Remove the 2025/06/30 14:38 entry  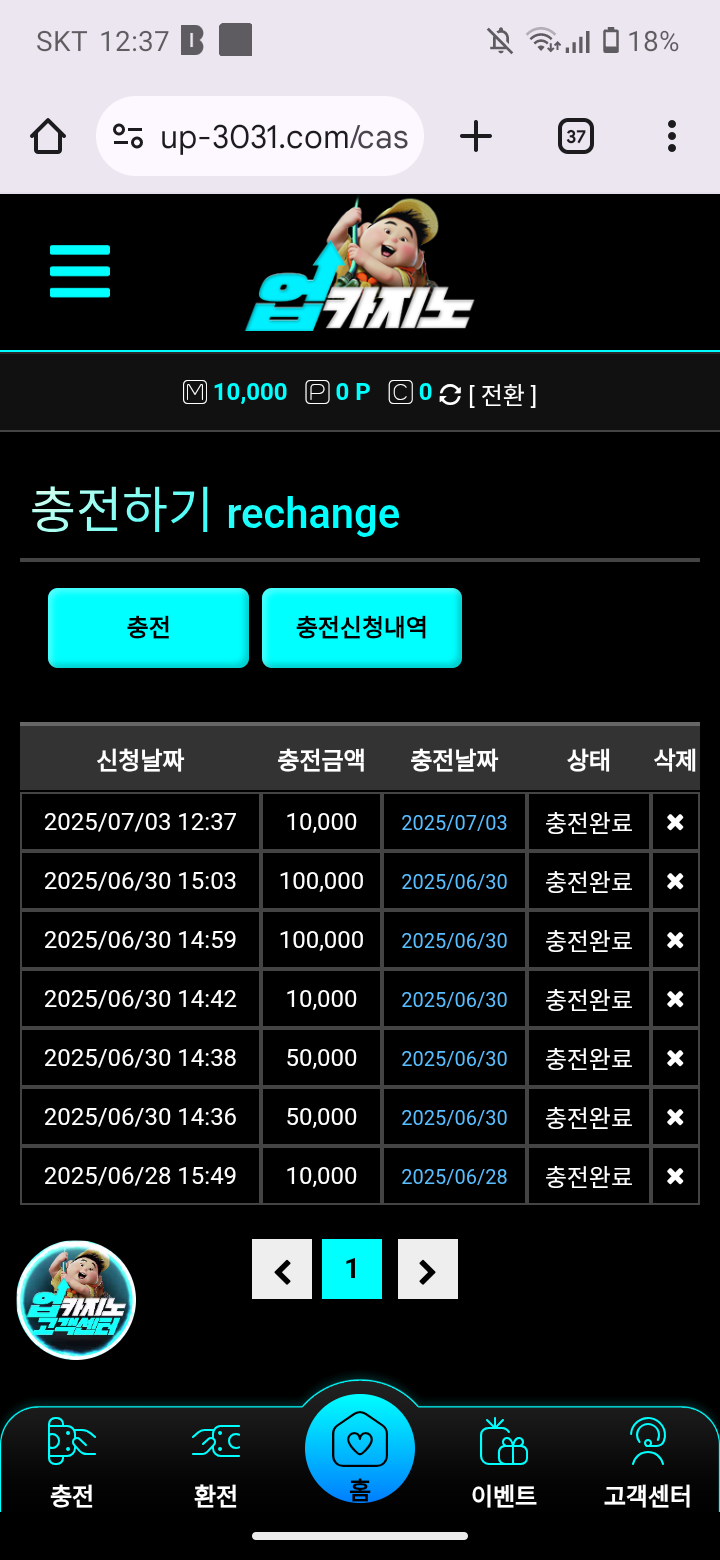[675, 1059]
